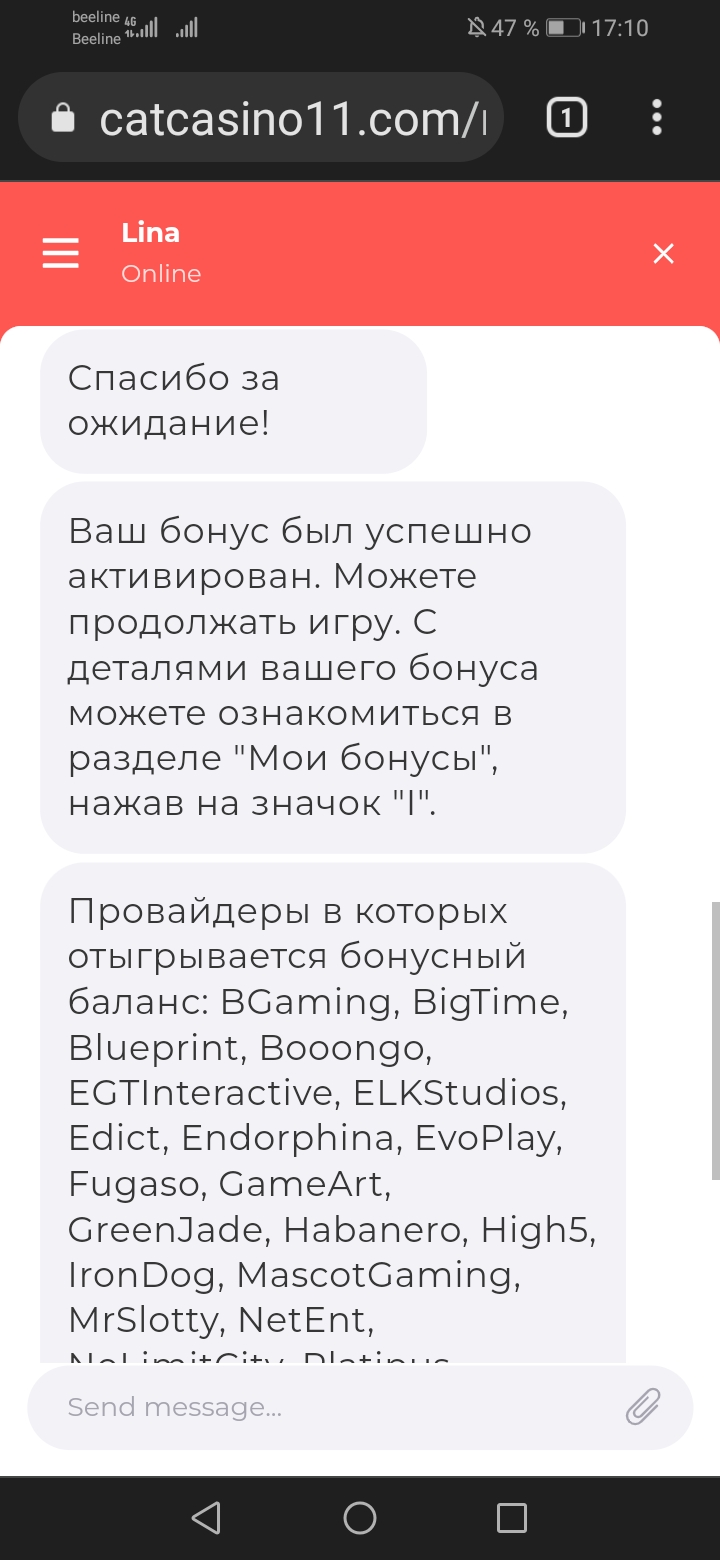Screen dimensions: 720x1560
Task: Click the Online status label
Action: [x=160, y=273]
